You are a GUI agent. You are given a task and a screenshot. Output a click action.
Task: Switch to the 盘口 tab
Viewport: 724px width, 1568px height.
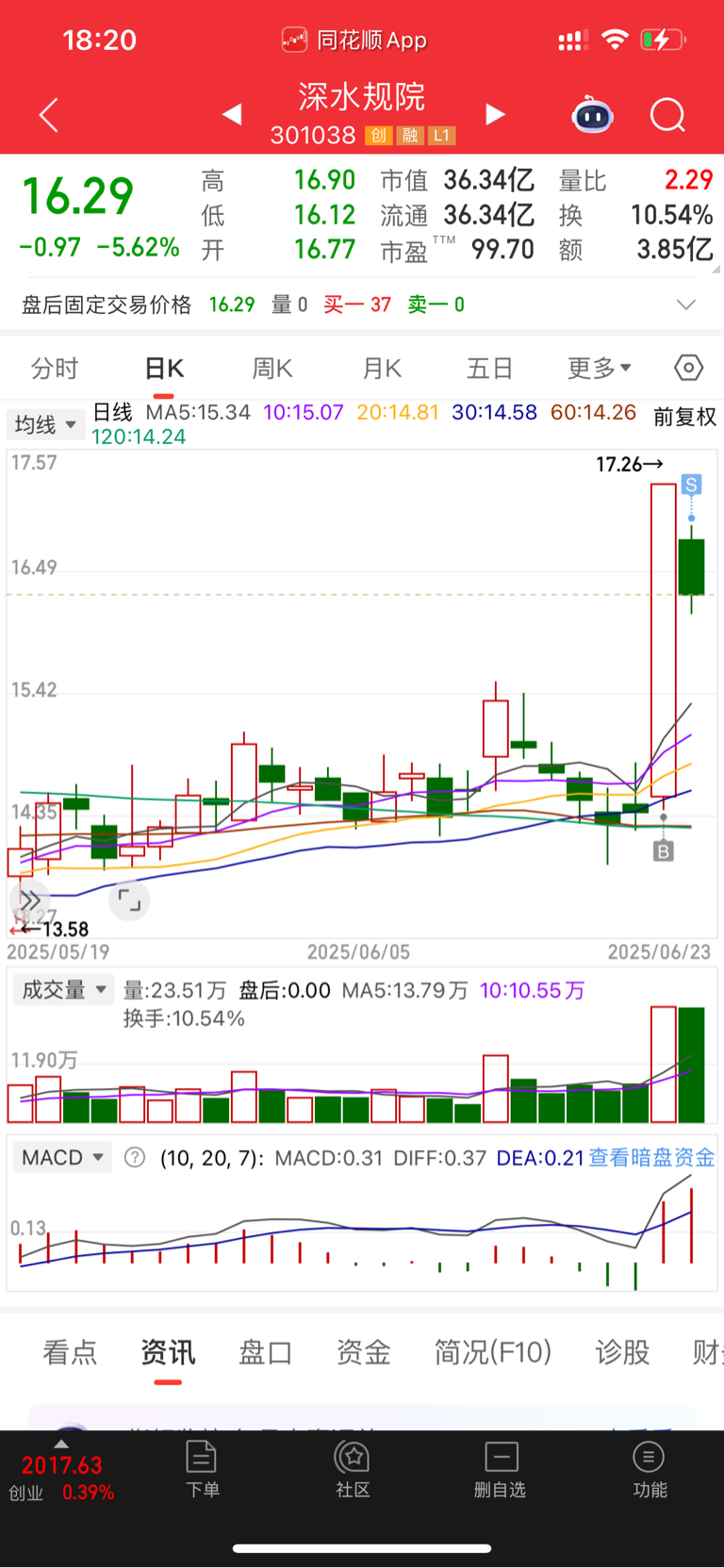265,1353
